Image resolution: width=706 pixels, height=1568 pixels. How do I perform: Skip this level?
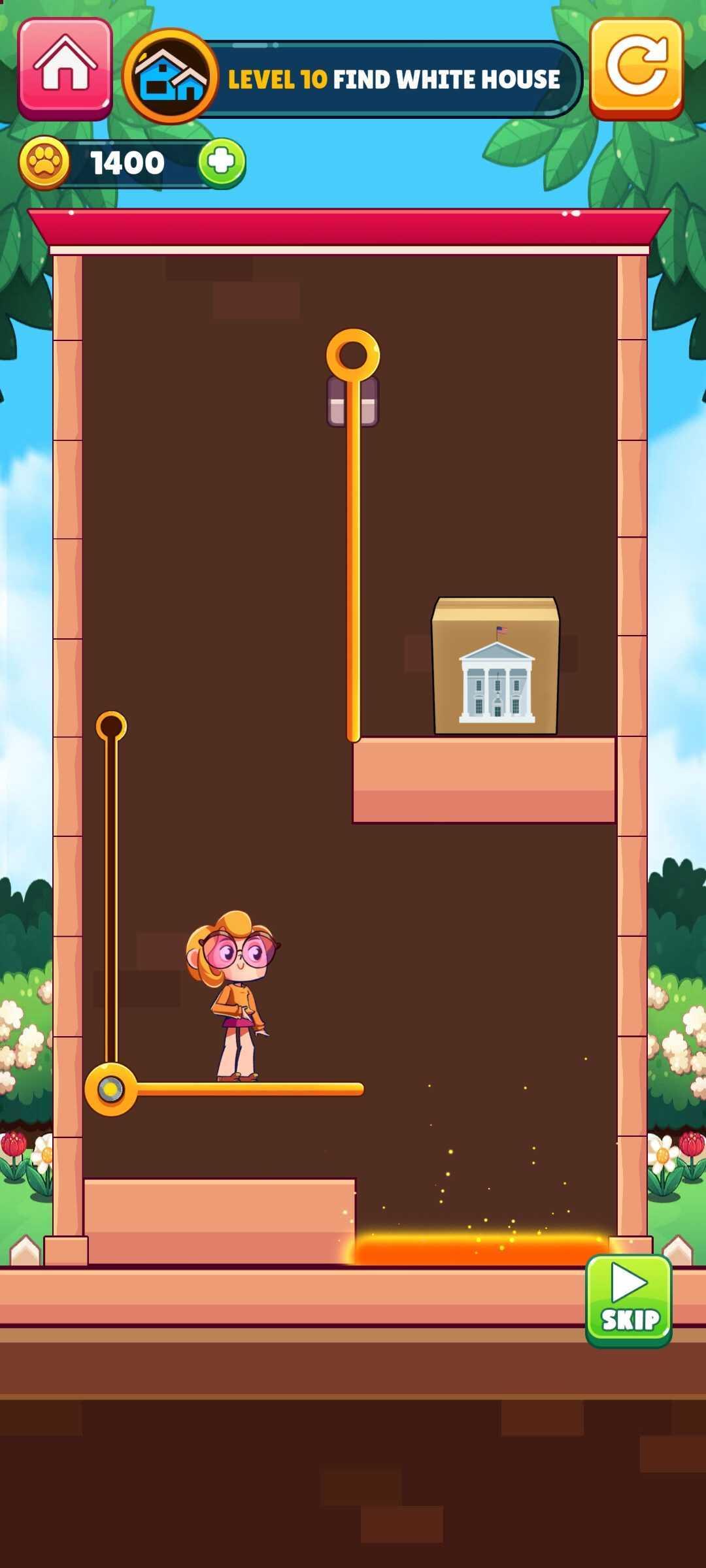coord(628,1300)
